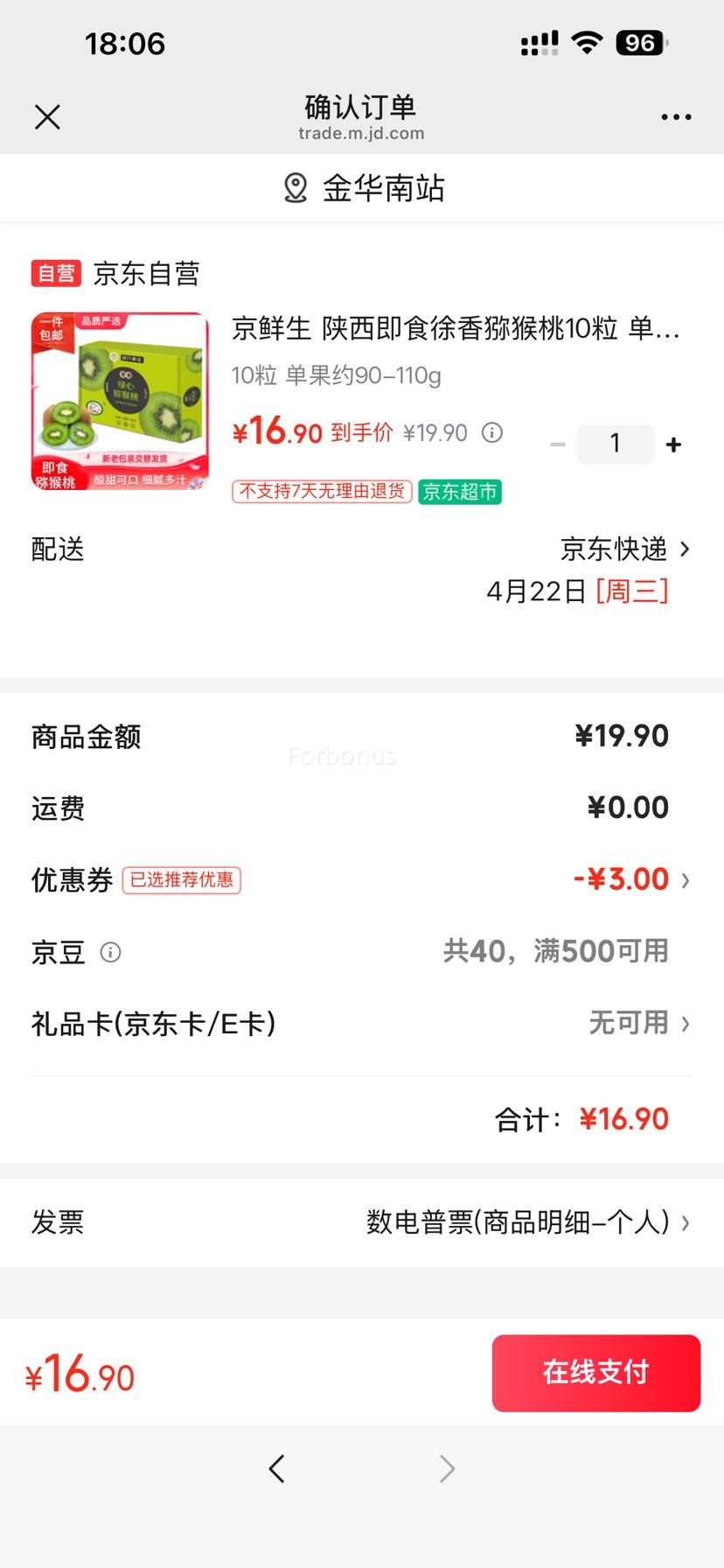Screen dimensions: 724x1568
Task: Tap the 确认订单 page title
Action: [x=361, y=106]
